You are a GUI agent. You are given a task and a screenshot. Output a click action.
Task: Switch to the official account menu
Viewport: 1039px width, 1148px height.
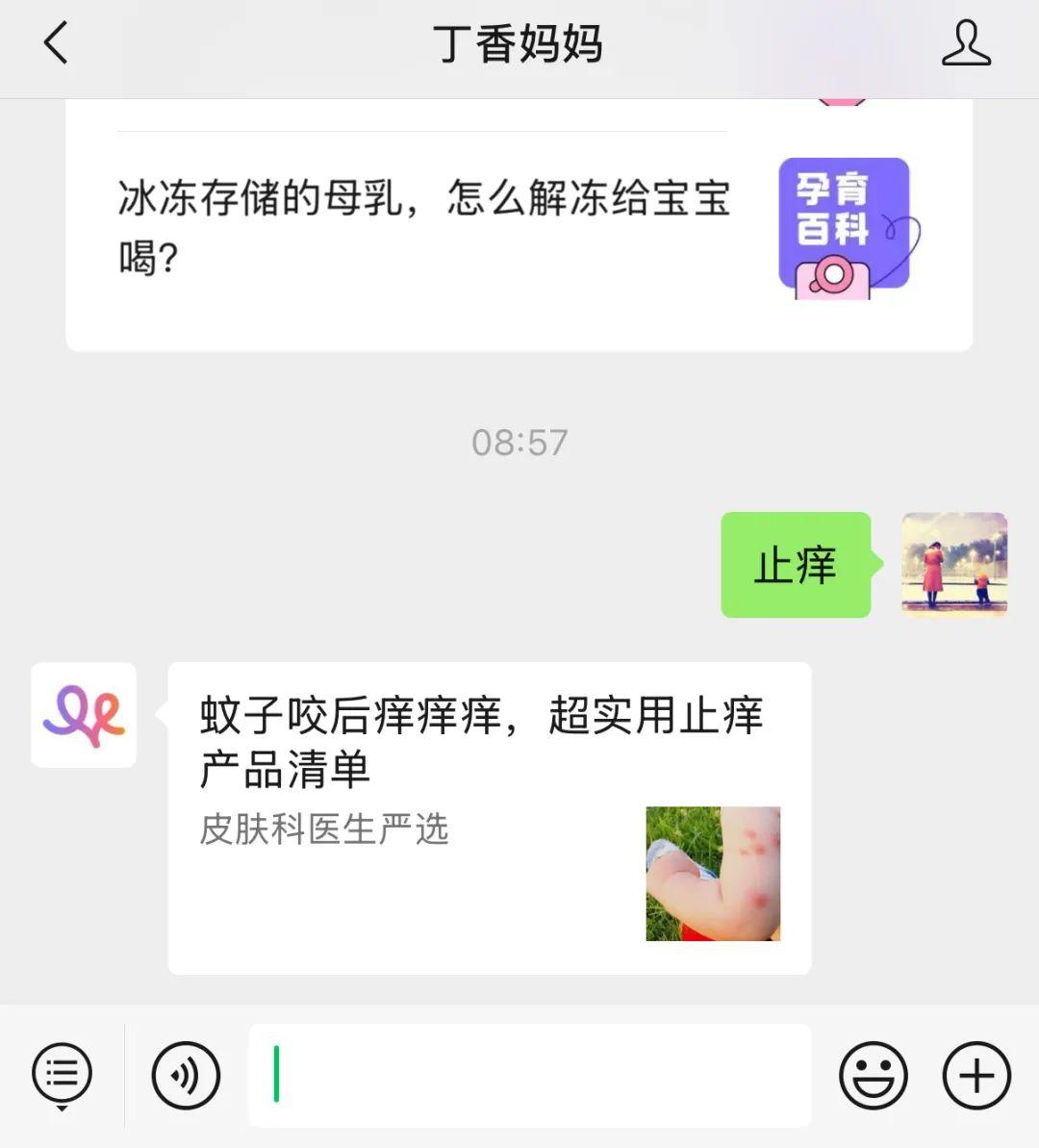click(x=63, y=1075)
